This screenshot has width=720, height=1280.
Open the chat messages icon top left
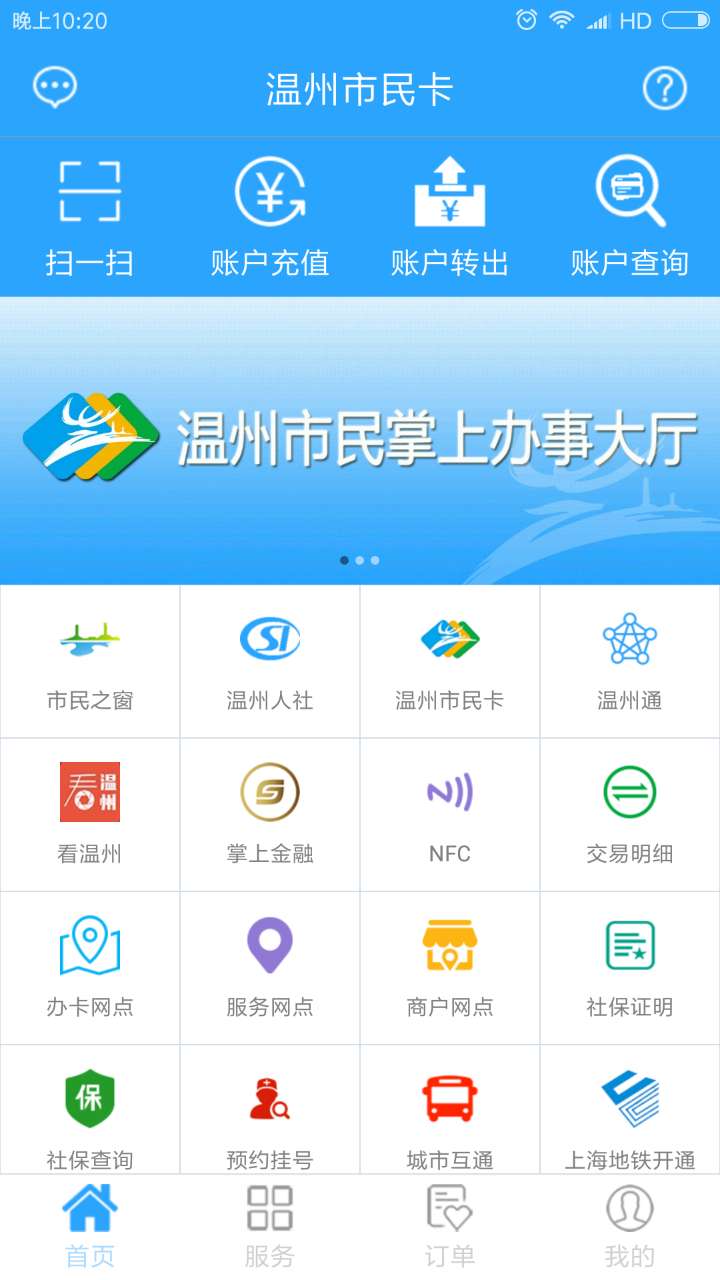pos(55,87)
